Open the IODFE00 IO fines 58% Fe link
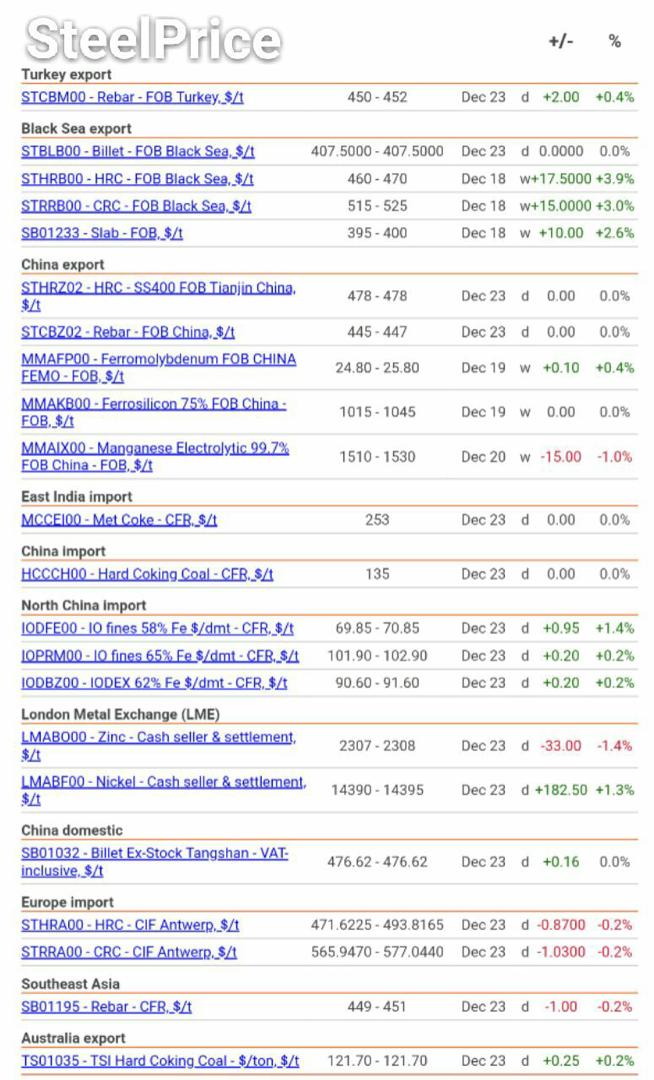The image size is (654, 1080). click(158, 629)
